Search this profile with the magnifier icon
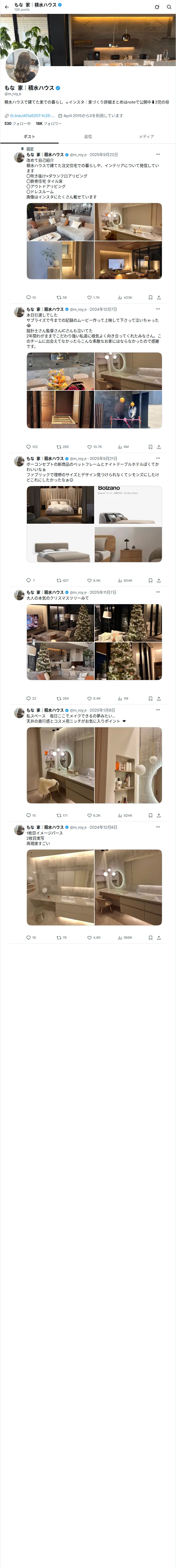This screenshot has width=176, height=1568. click(x=169, y=7)
